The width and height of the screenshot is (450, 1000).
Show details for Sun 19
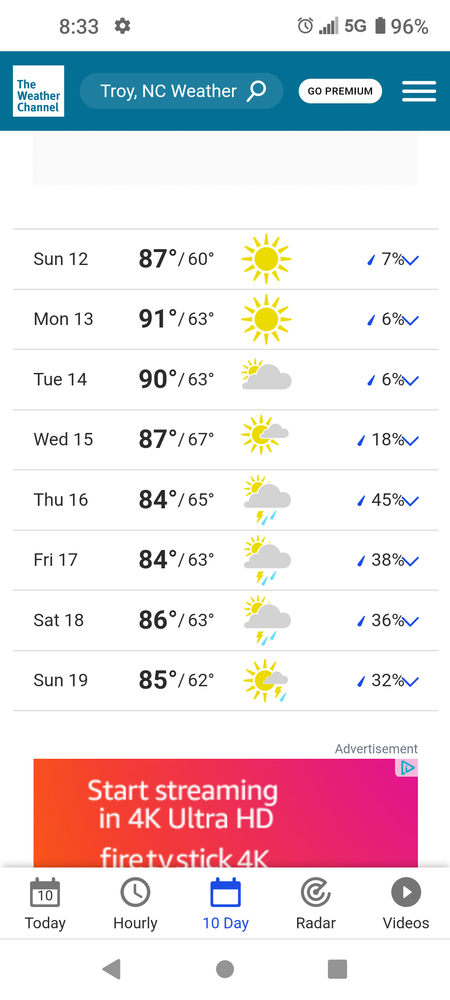click(225, 680)
